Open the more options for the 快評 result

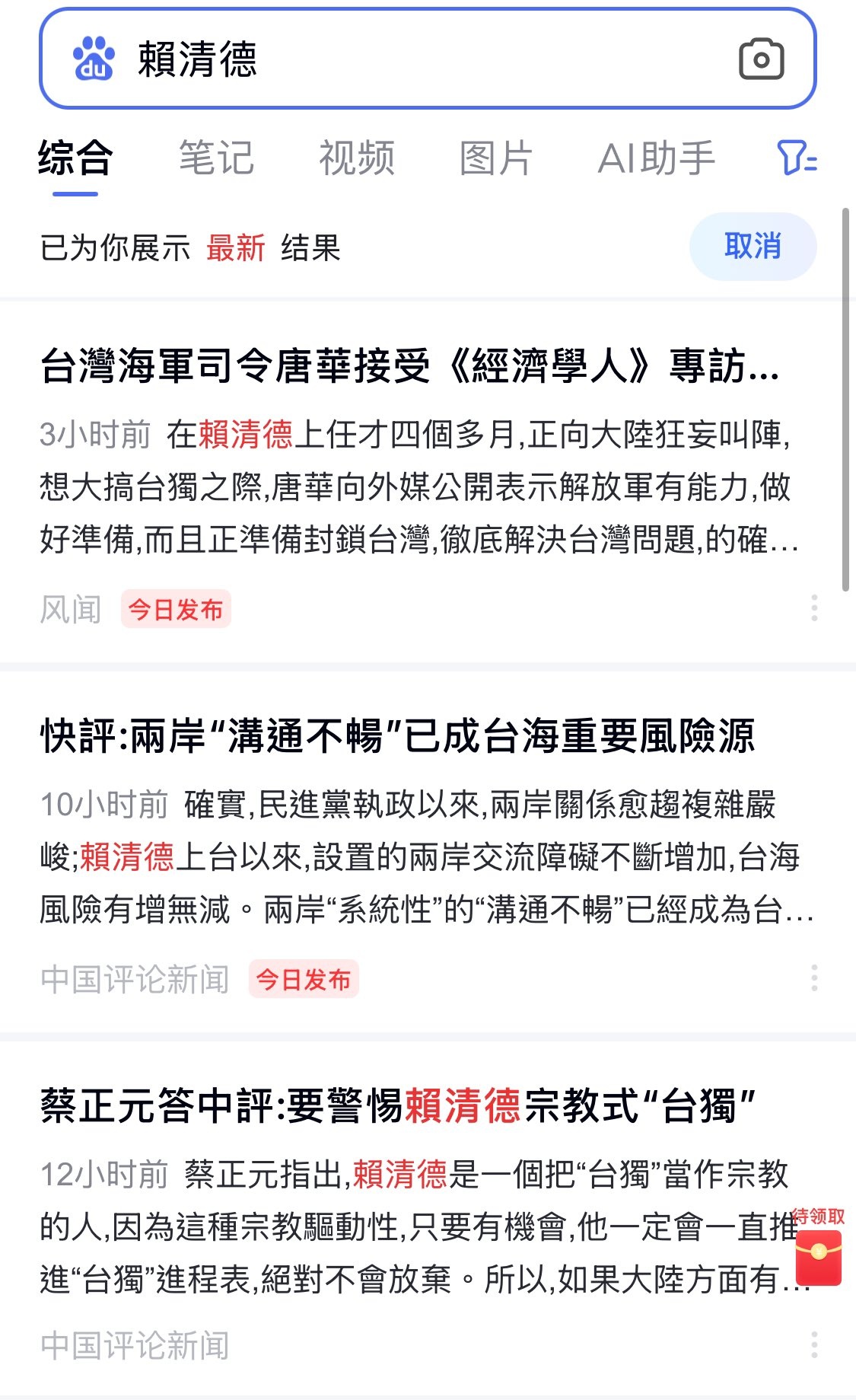pos(814,978)
